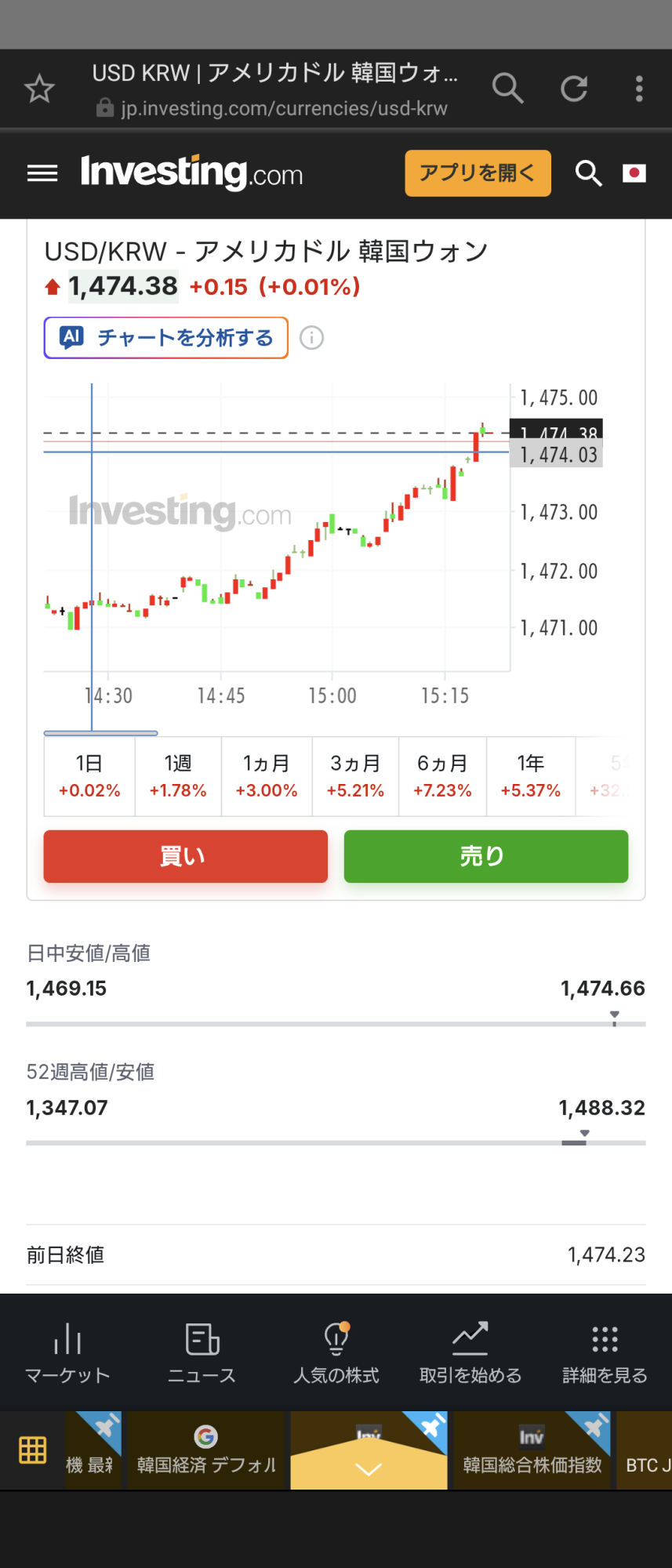Open the Investing.com site search
672x1568 pixels.
588,173
